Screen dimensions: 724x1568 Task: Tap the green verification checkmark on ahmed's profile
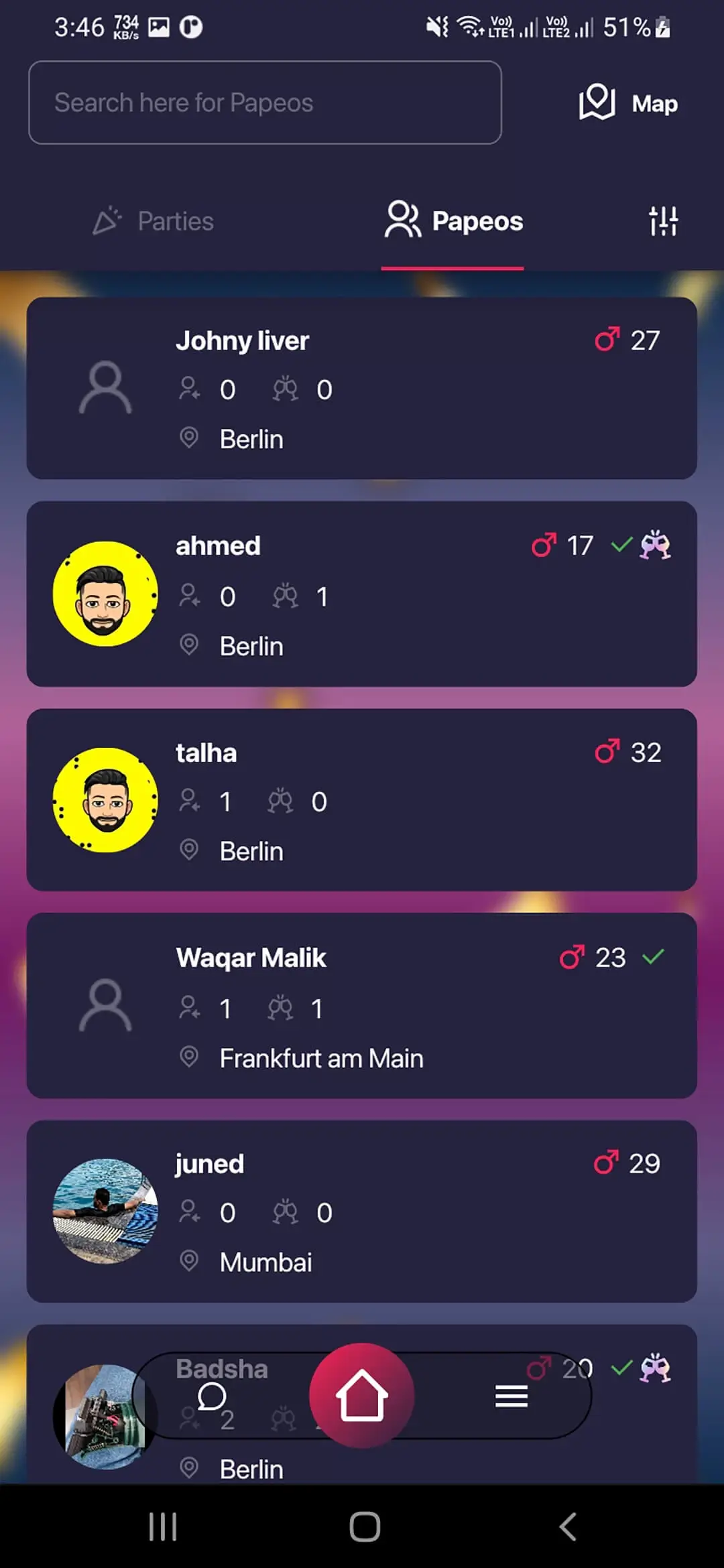coord(623,545)
